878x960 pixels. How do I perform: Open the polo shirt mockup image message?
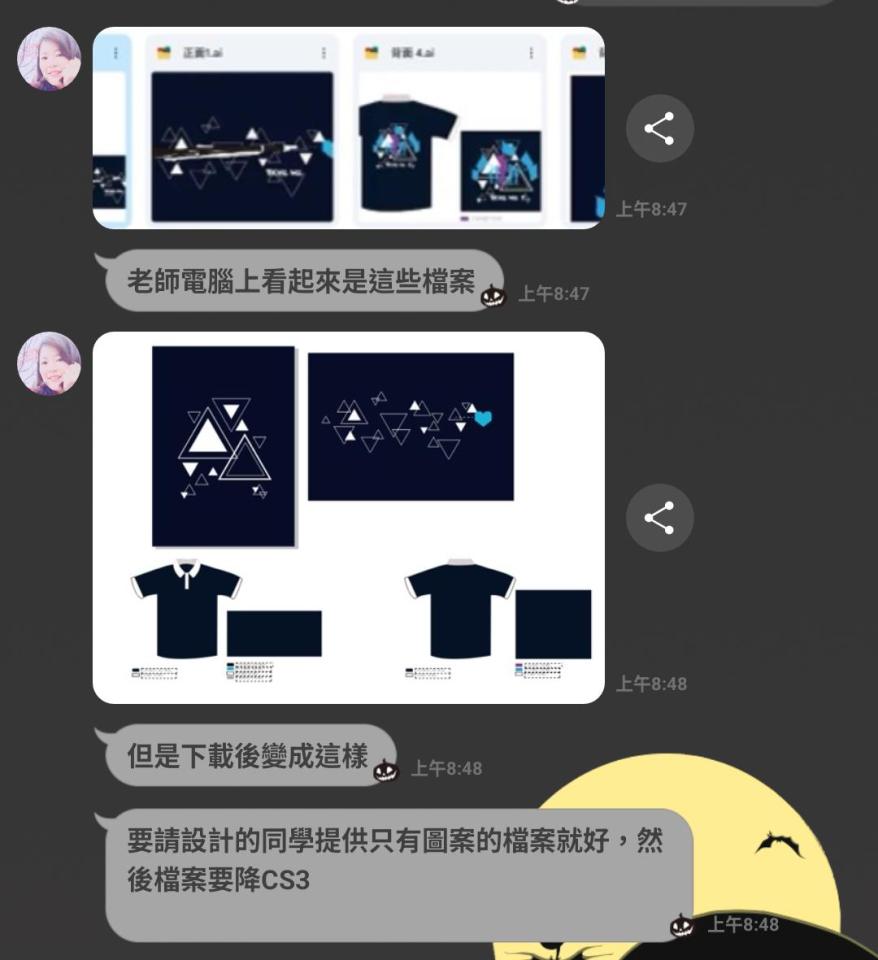point(348,517)
